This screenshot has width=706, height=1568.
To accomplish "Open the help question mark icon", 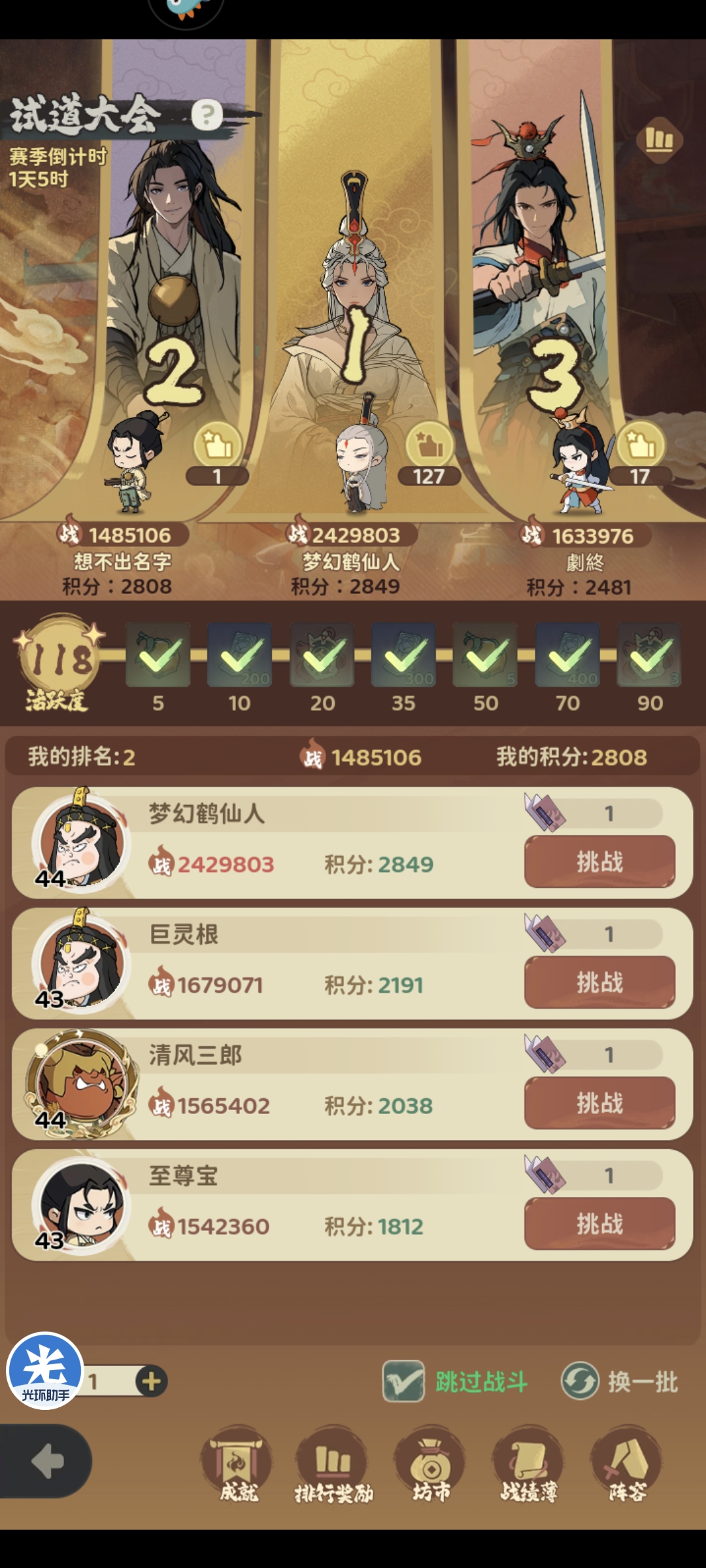I will [207, 116].
